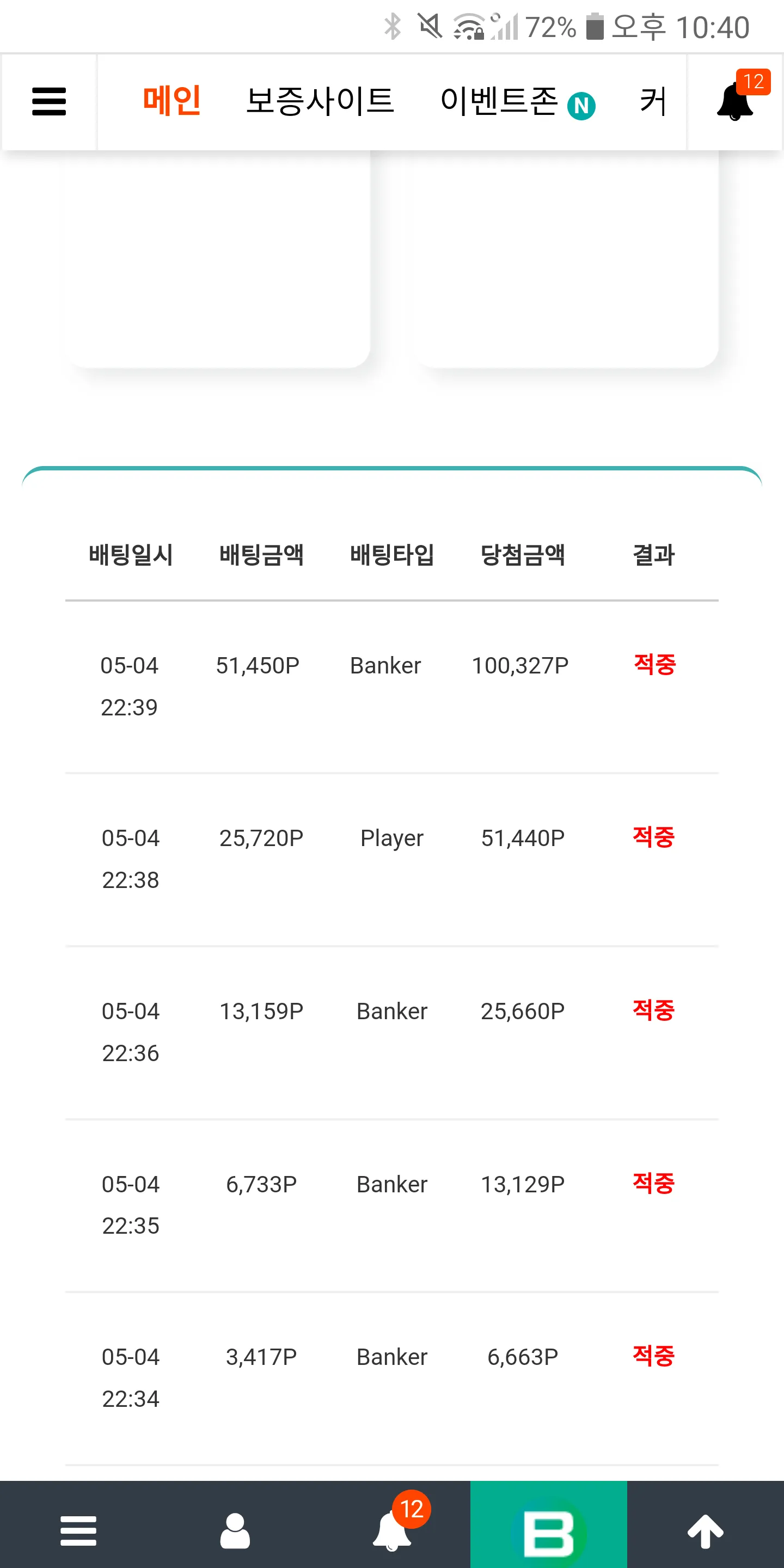Open the top notifications bell
784x1568 pixels.
click(736, 102)
